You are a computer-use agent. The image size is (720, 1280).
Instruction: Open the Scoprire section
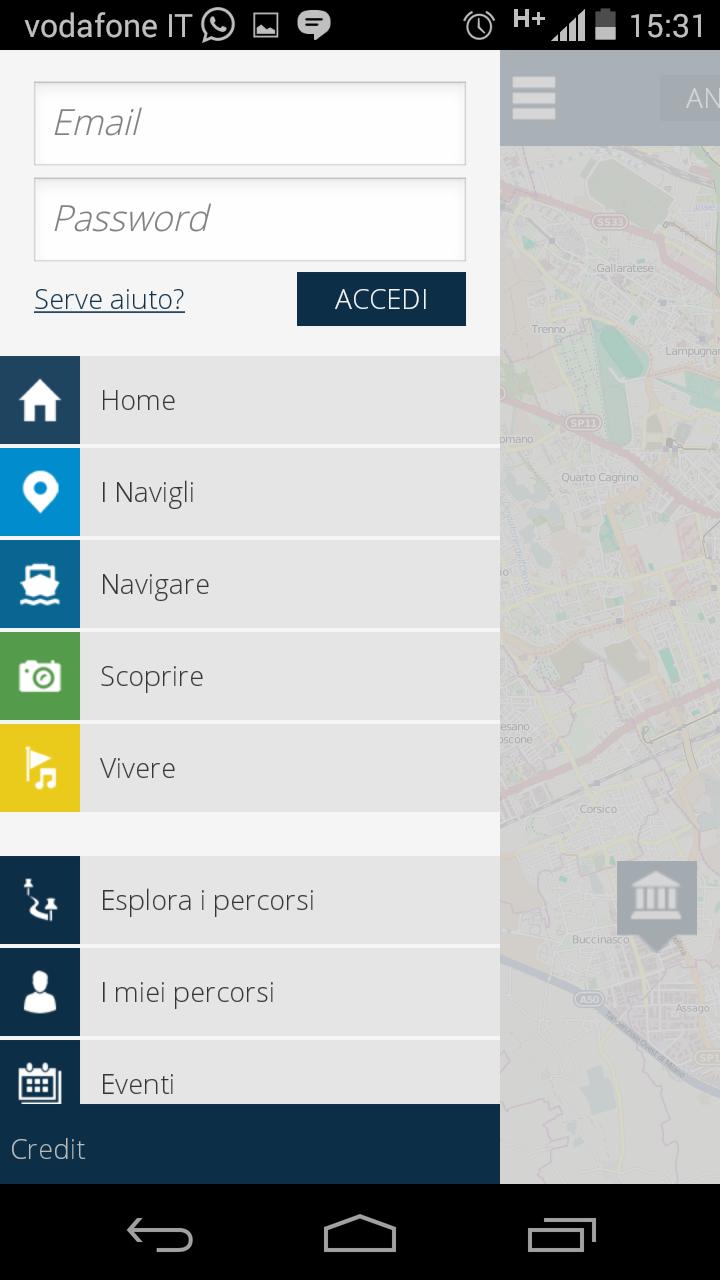[250, 676]
